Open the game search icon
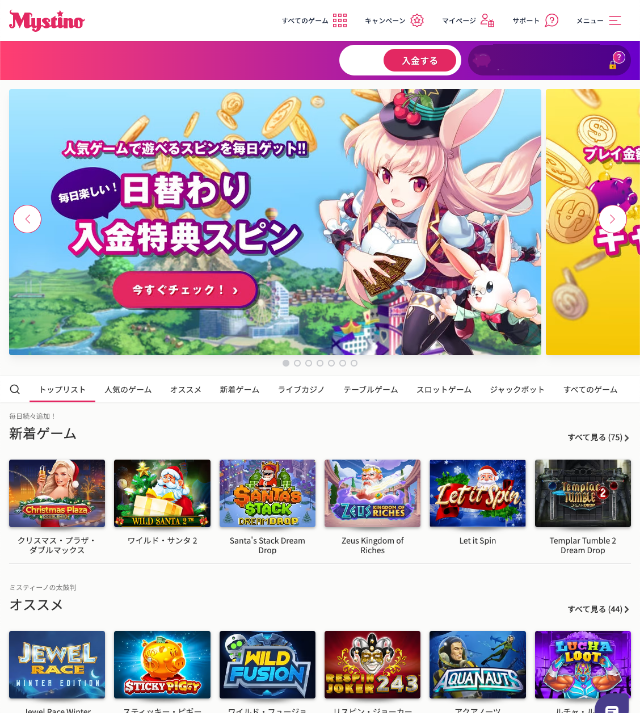 (15, 389)
